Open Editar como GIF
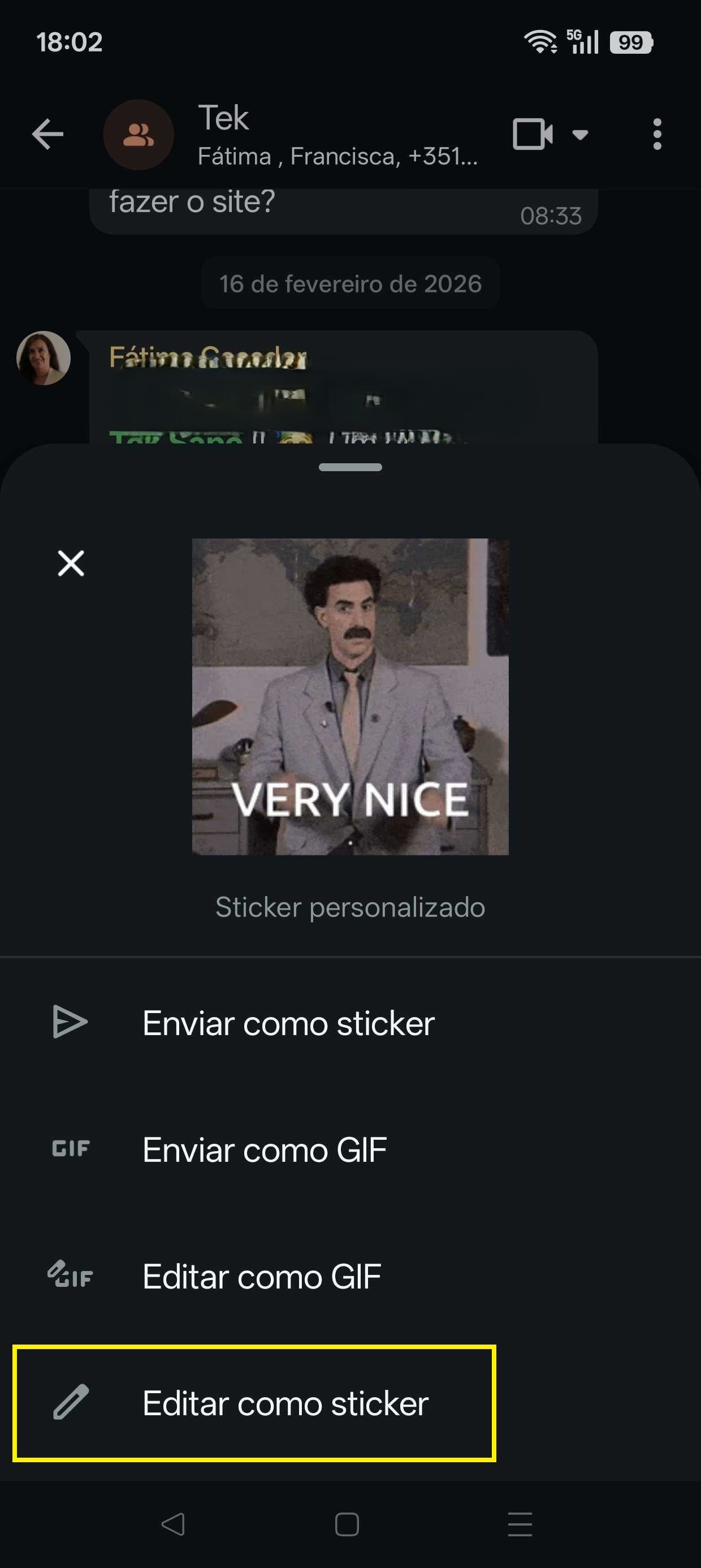This screenshot has width=701, height=1568. click(262, 1277)
